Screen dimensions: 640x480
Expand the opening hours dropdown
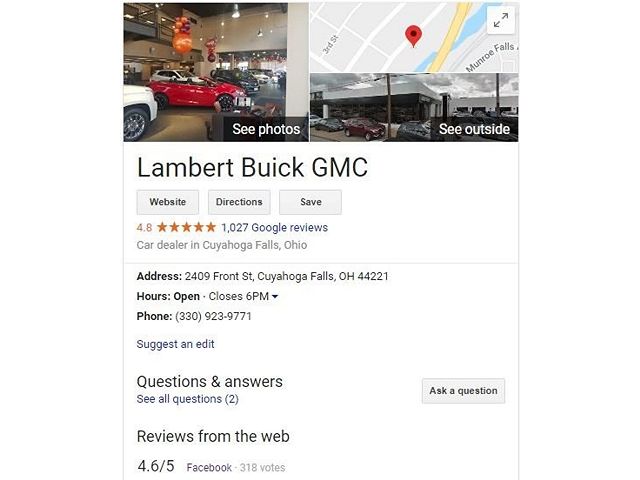[x=275, y=297]
